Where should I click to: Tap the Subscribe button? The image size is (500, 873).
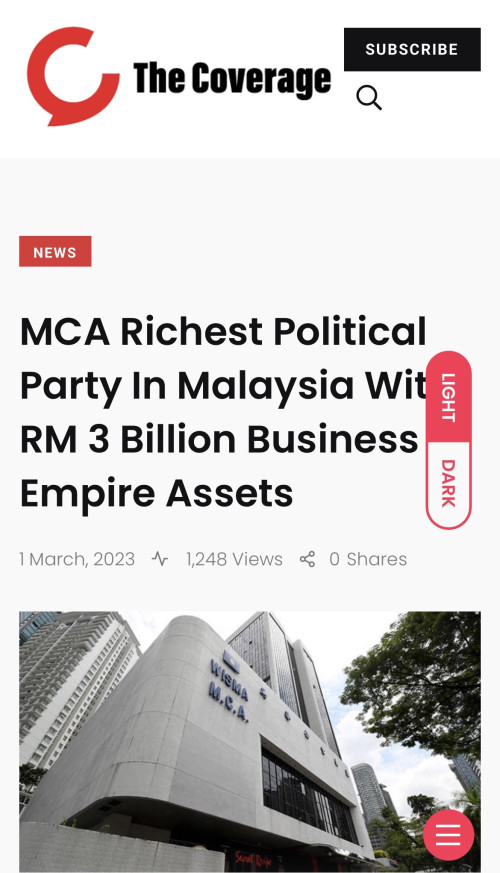[412, 50]
